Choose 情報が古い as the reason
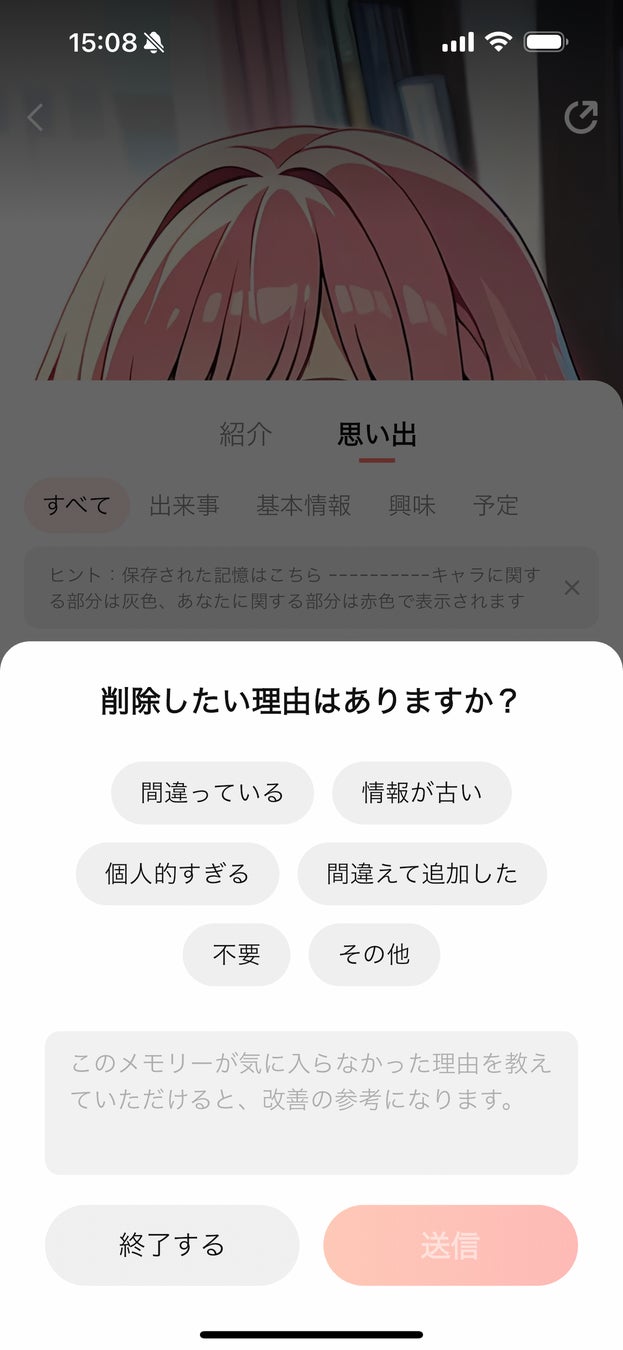This screenshot has height=1350, width=623. 421,793
